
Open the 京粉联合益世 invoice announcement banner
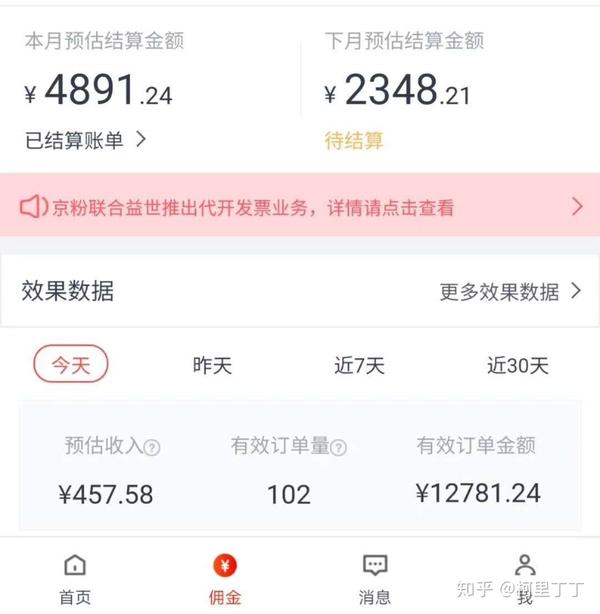pos(300,207)
